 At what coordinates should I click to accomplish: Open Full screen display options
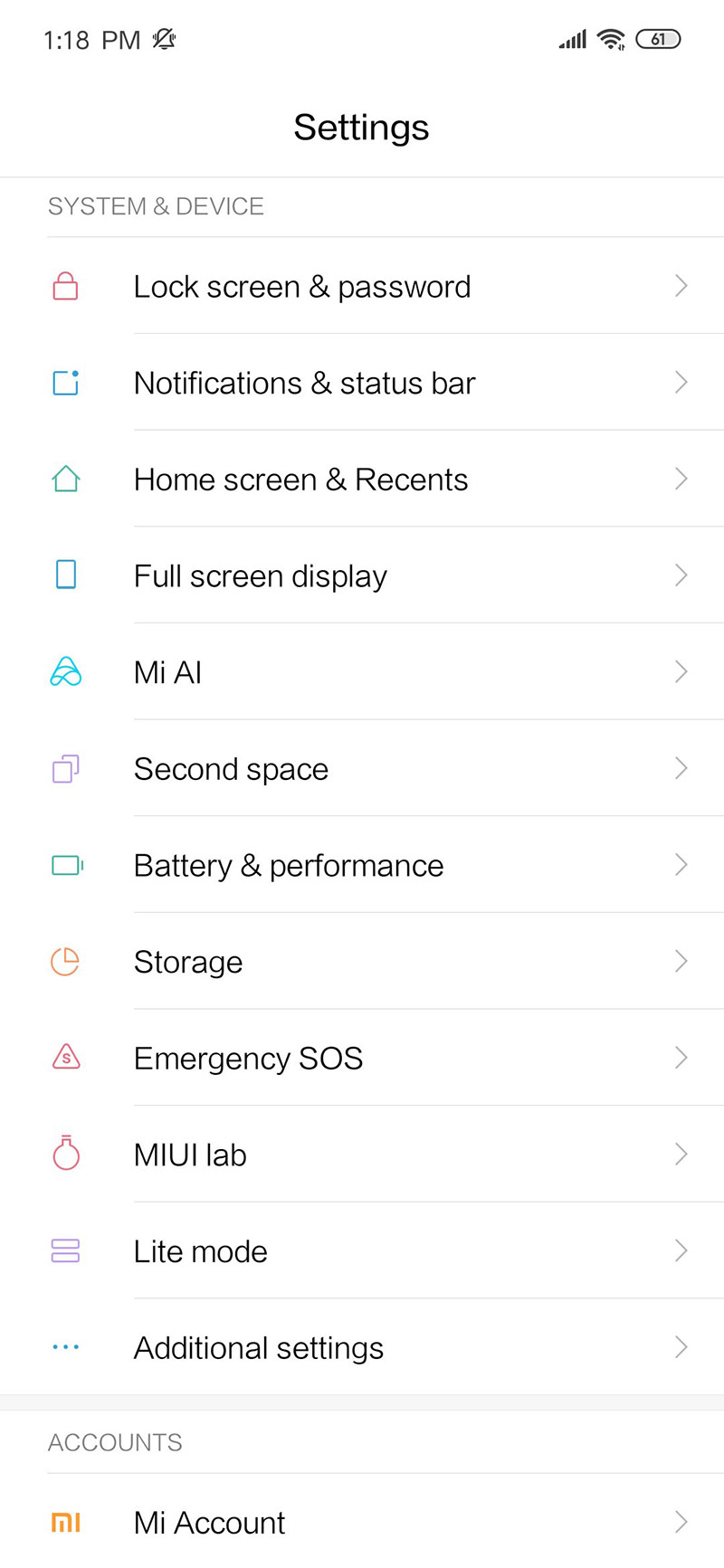click(261, 576)
